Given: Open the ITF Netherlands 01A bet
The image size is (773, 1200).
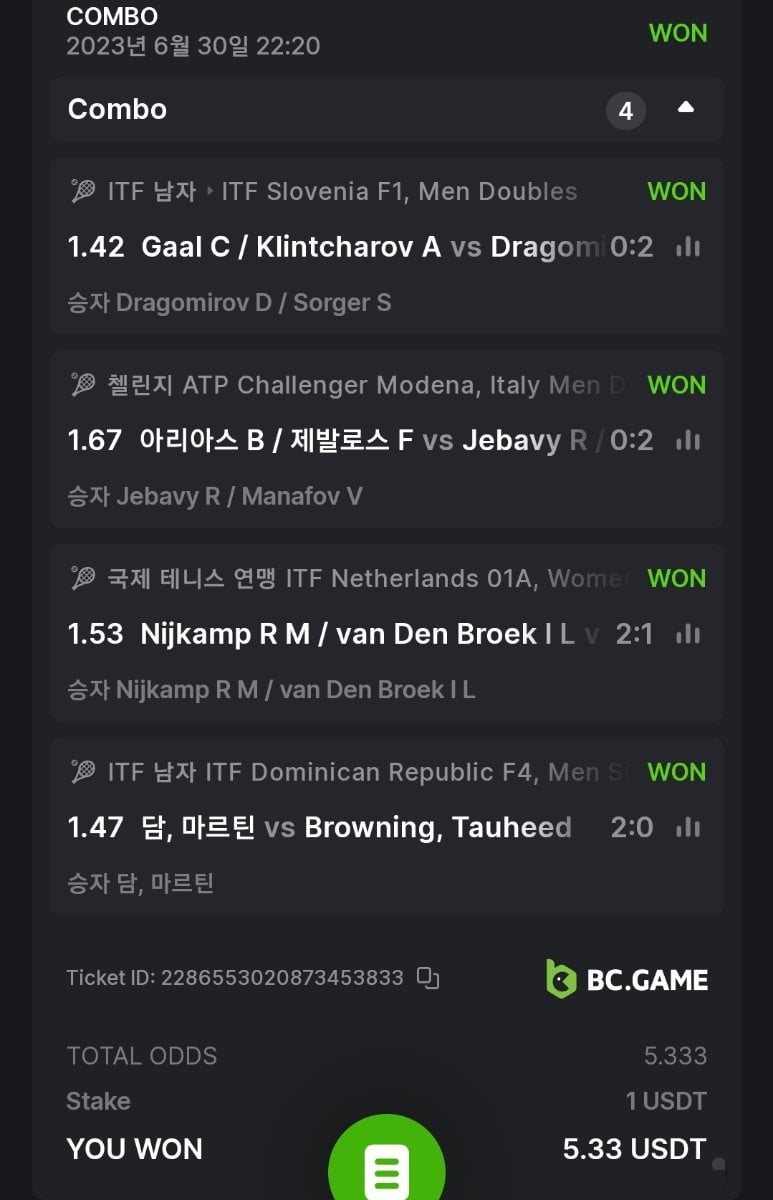Looking at the screenshot, I should [350, 578].
